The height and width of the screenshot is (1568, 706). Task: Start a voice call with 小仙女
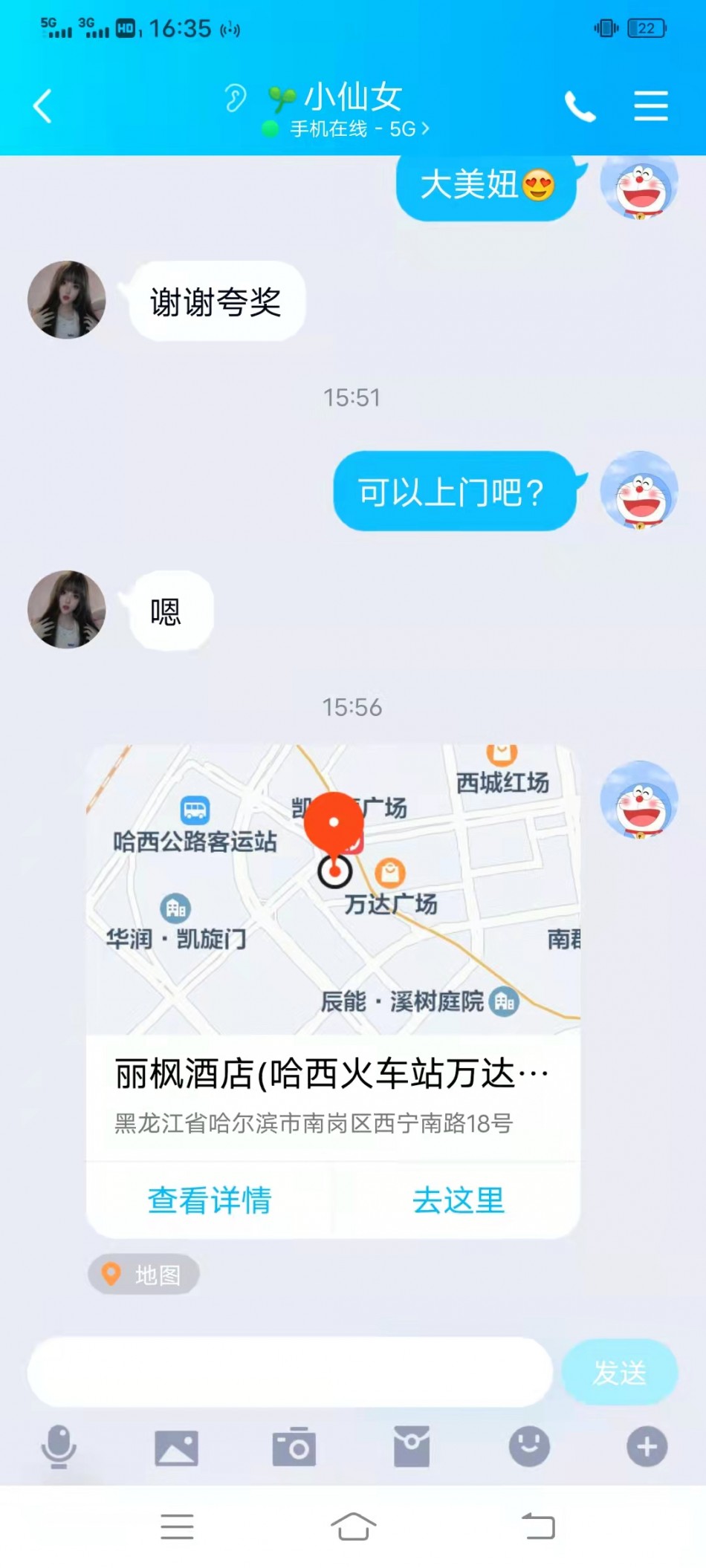580,107
